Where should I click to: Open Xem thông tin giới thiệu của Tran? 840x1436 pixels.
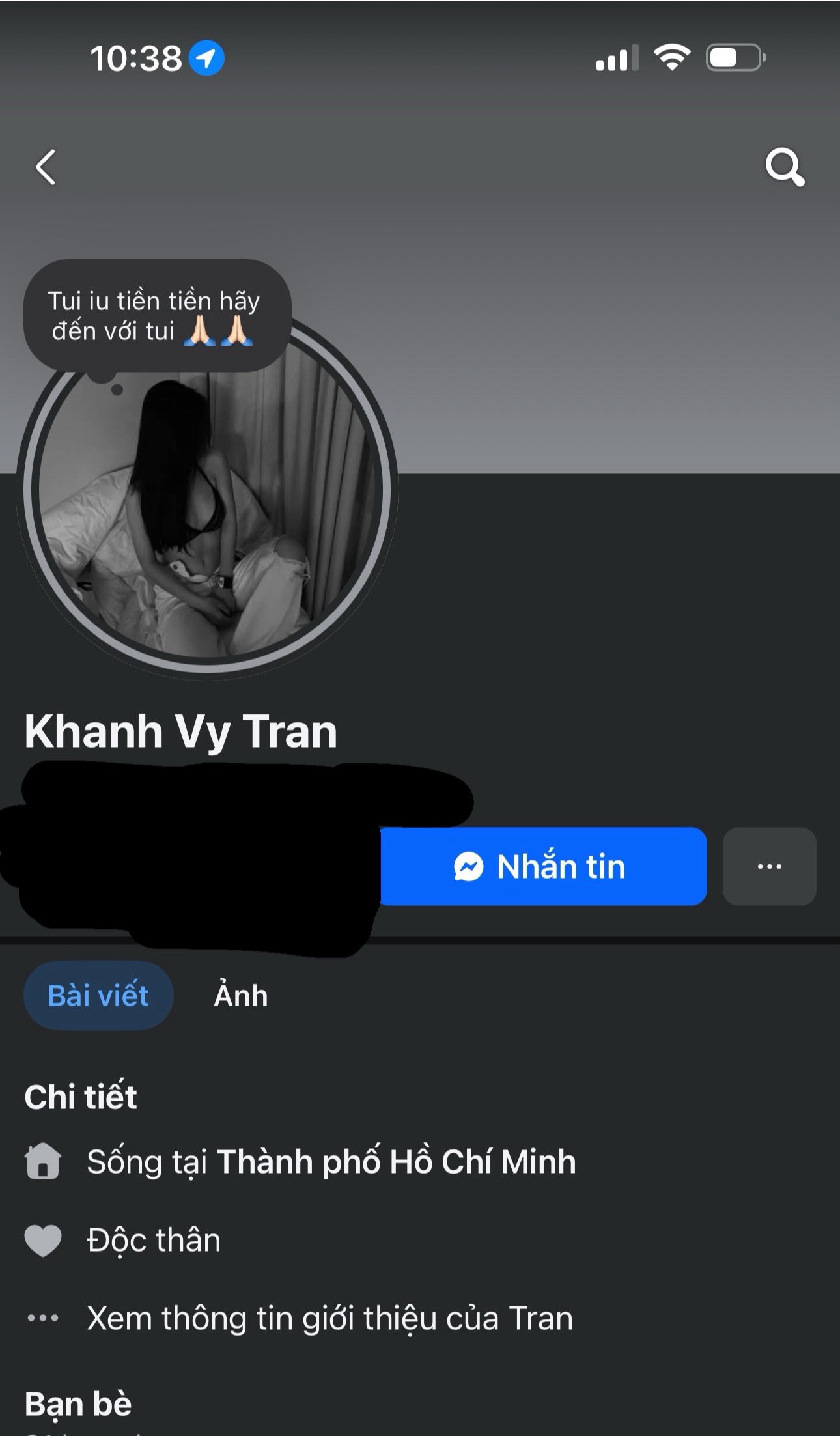click(x=329, y=1318)
